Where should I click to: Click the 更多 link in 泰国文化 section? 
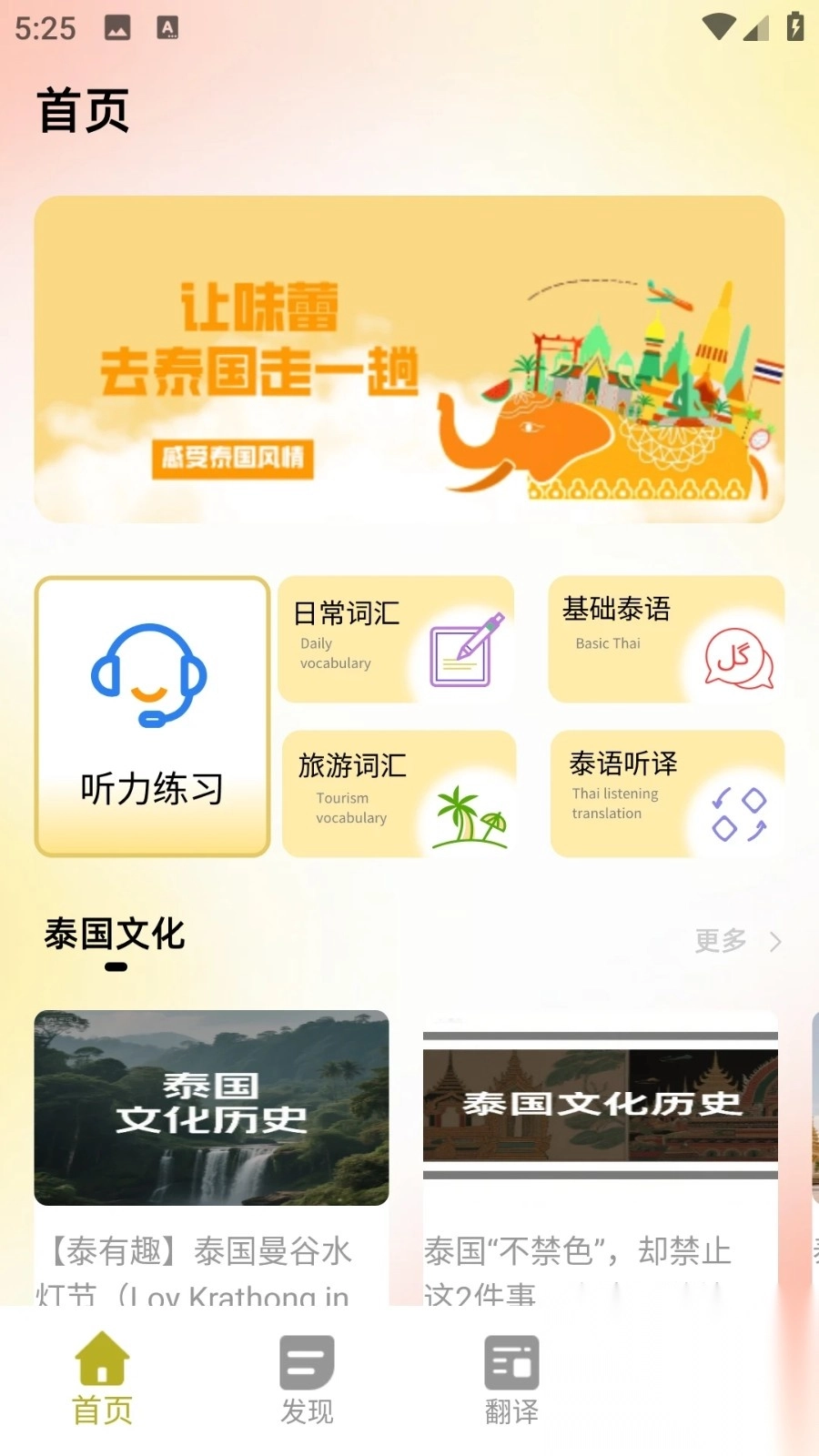(x=721, y=942)
